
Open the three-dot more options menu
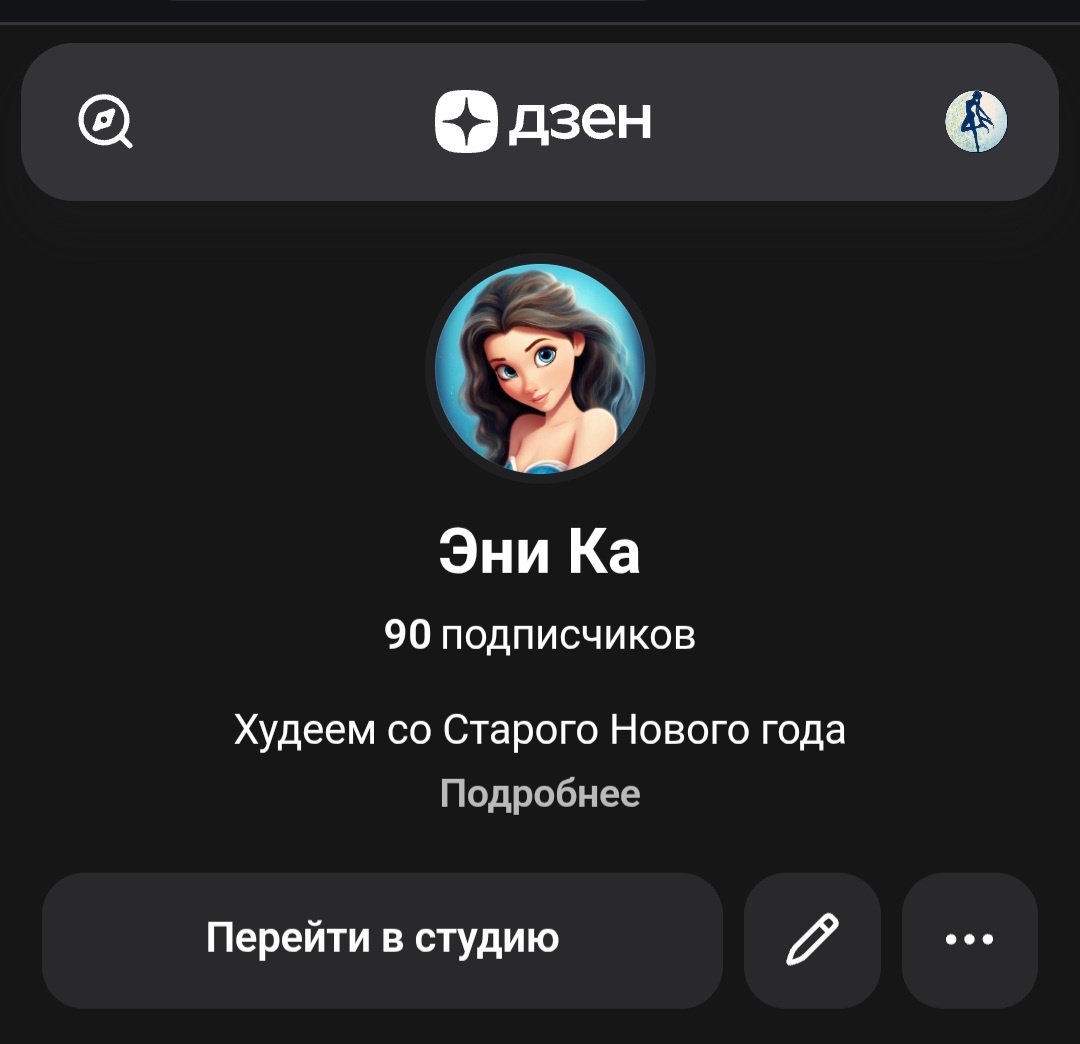(x=969, y=940)
